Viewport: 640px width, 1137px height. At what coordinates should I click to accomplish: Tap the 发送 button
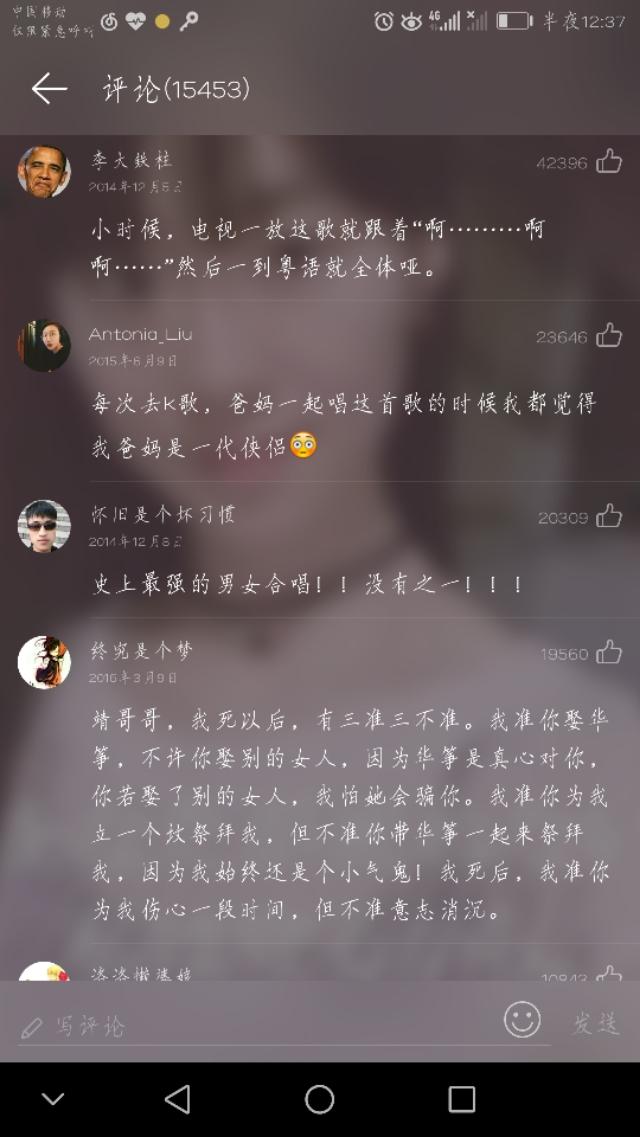pos(596,1023)
